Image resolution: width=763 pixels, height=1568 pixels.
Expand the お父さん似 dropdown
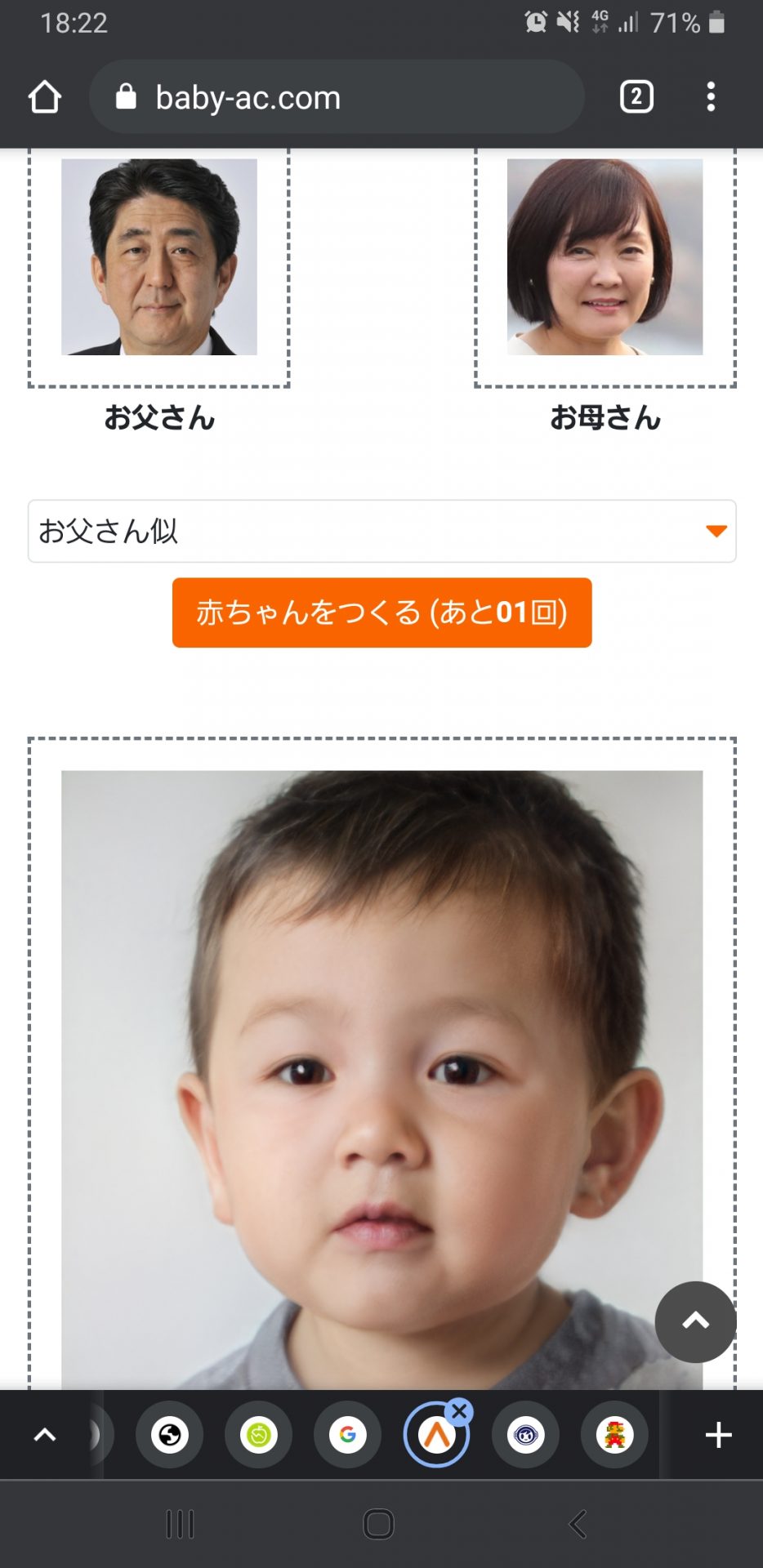tap(381, 532)
